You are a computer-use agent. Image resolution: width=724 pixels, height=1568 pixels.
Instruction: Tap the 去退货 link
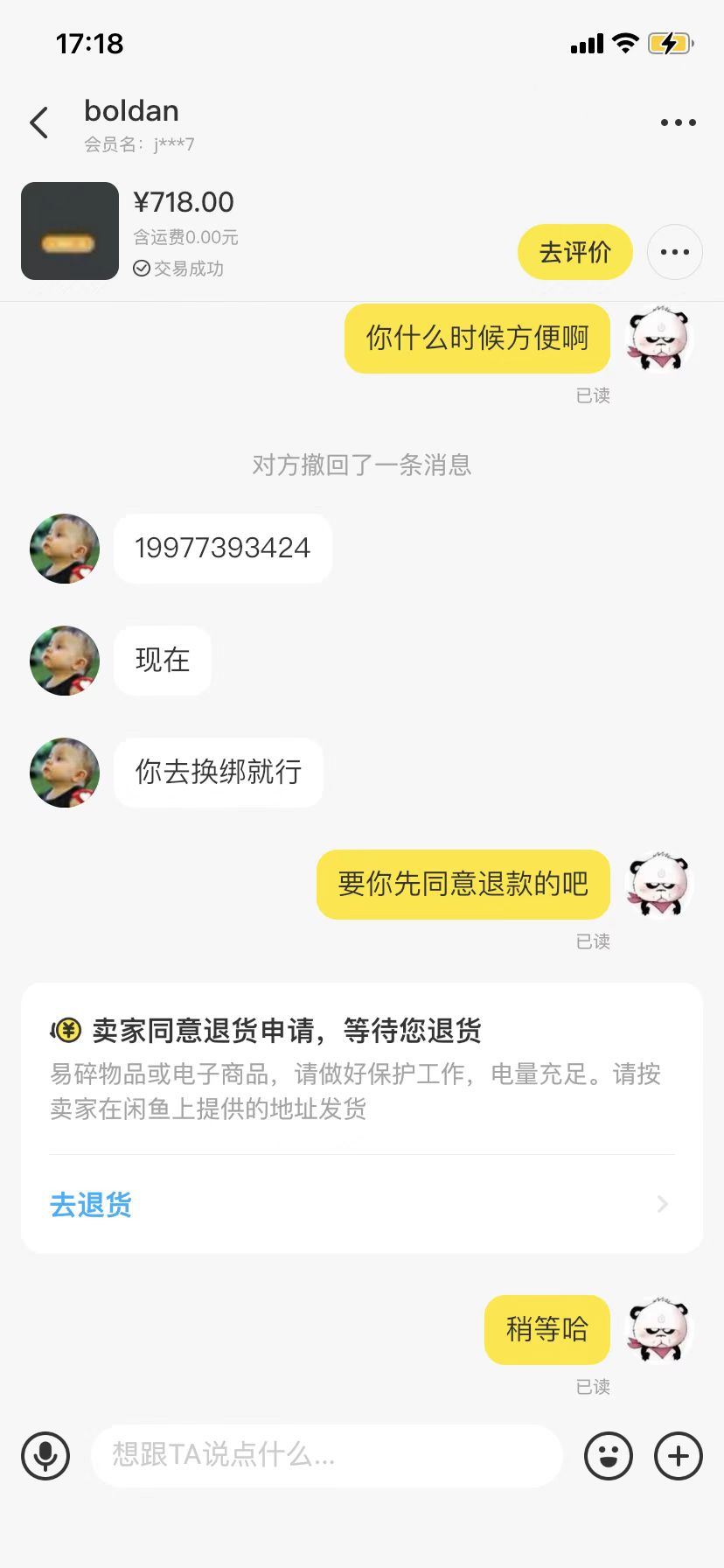pos(91,1205)
